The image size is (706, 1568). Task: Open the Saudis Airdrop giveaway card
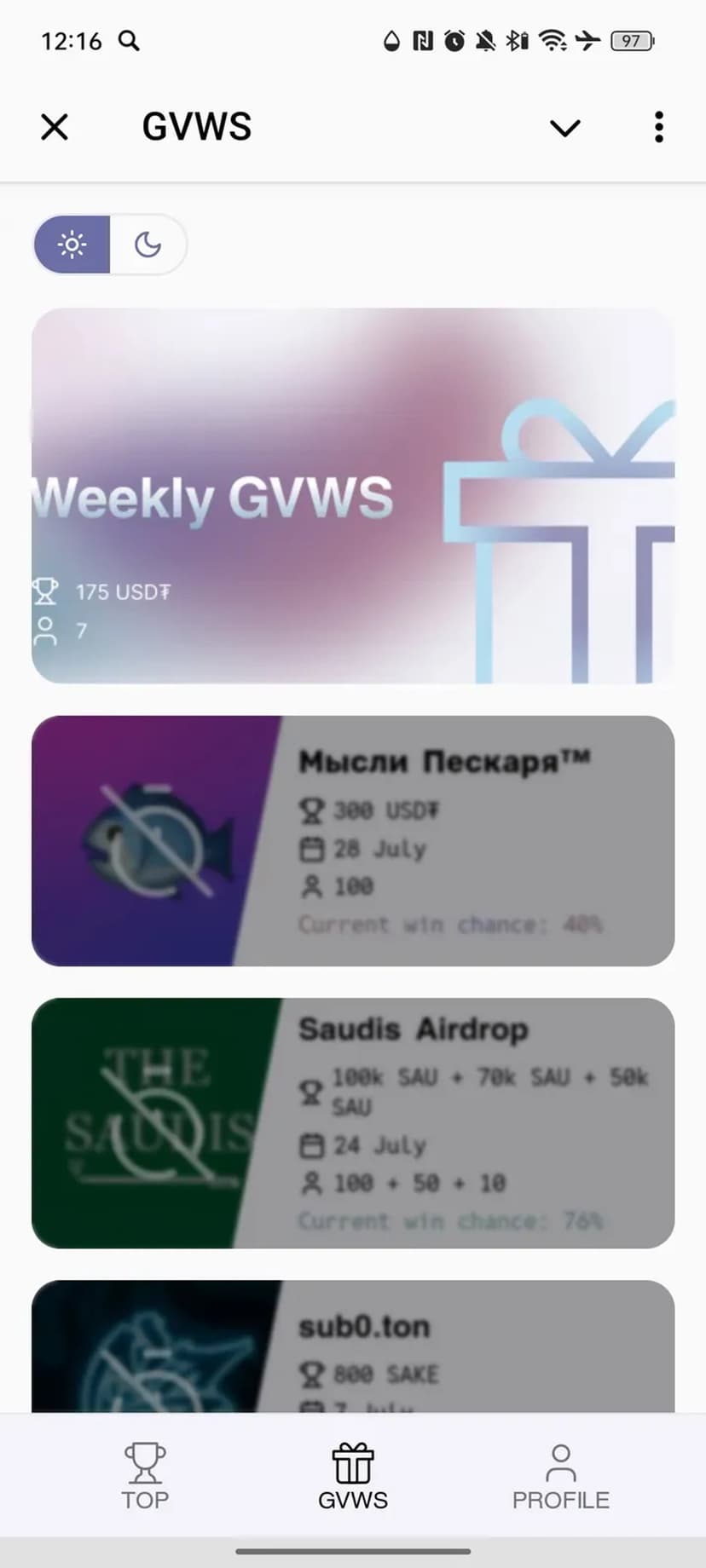(353, 1122)
